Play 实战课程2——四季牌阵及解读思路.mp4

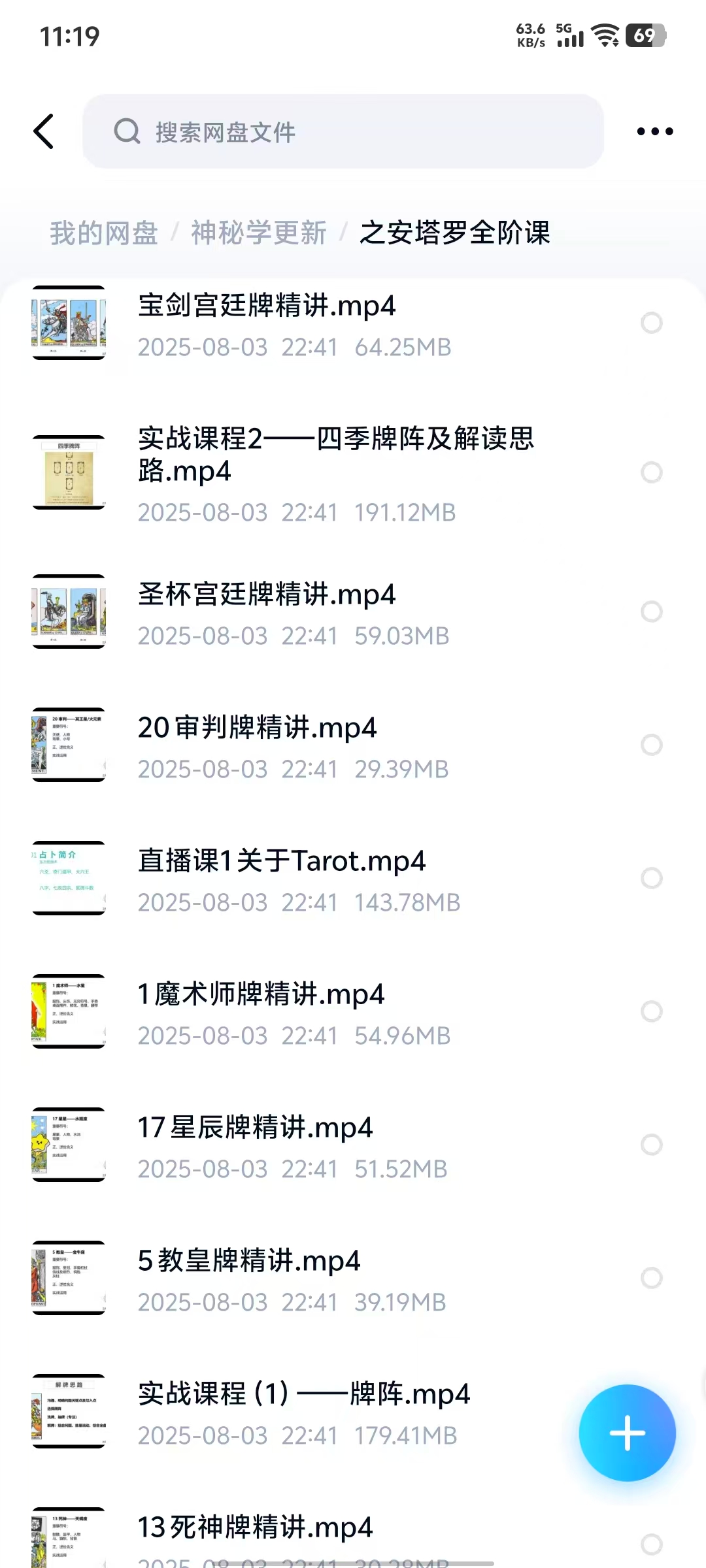point(335,454)
